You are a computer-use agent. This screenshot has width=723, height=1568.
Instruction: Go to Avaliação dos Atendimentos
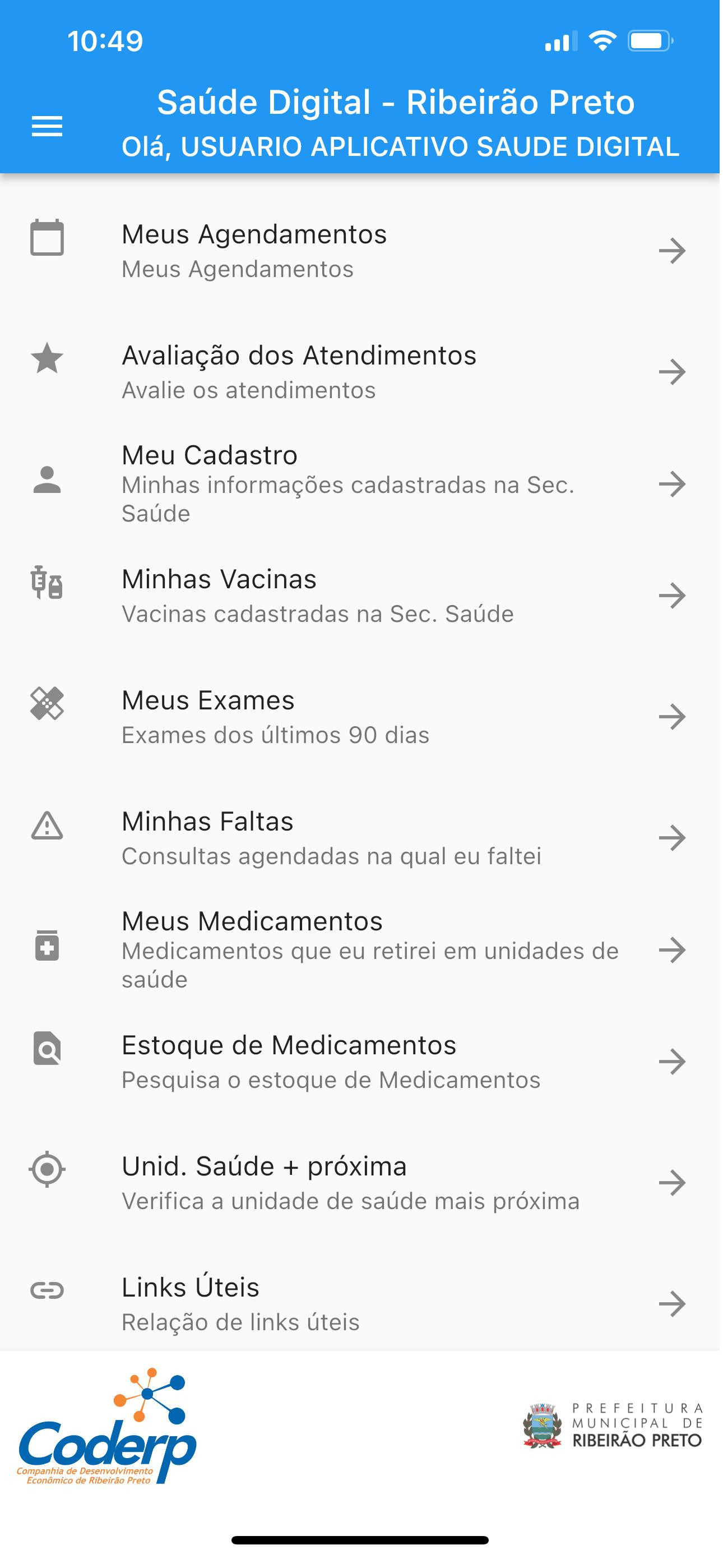361,372
